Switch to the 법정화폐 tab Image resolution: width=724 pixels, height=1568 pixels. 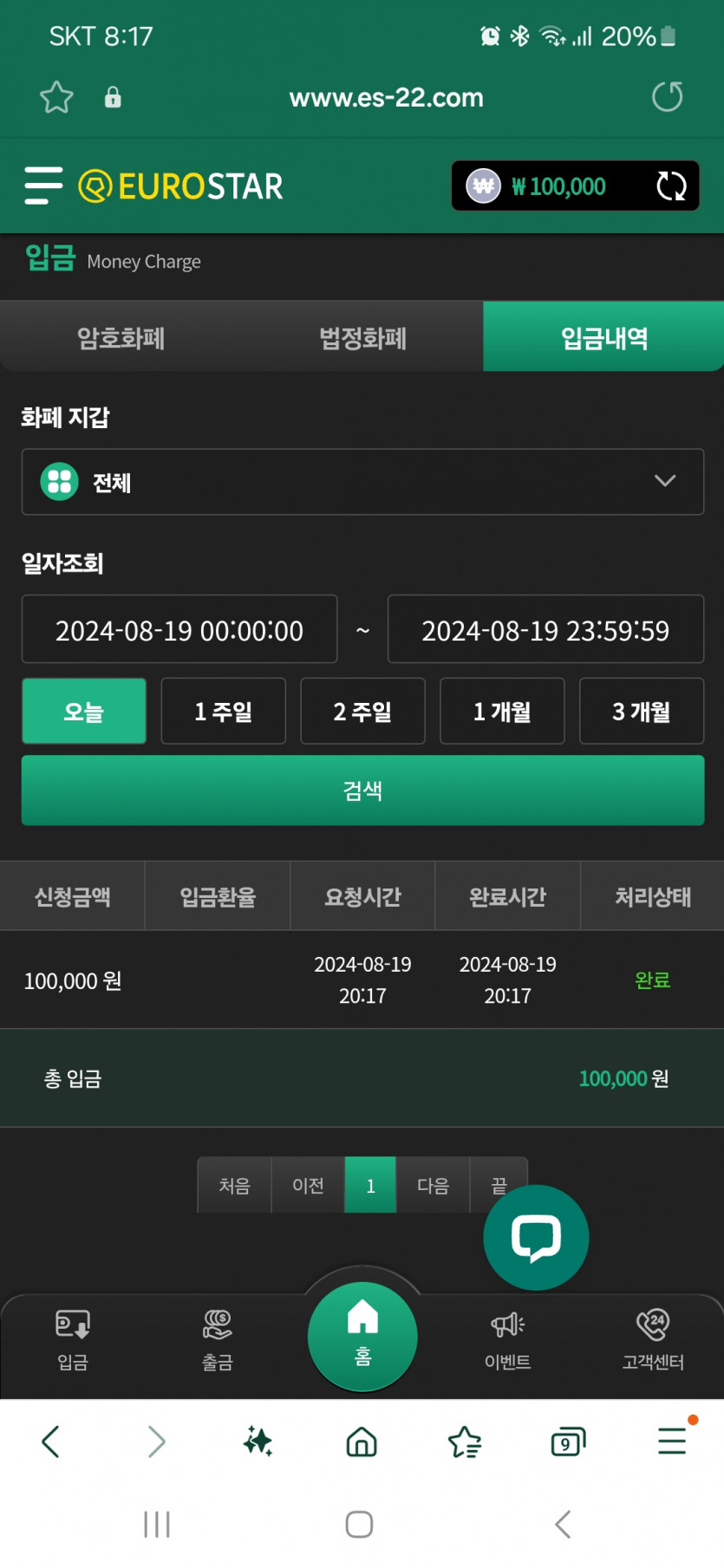tap(362, 337)
